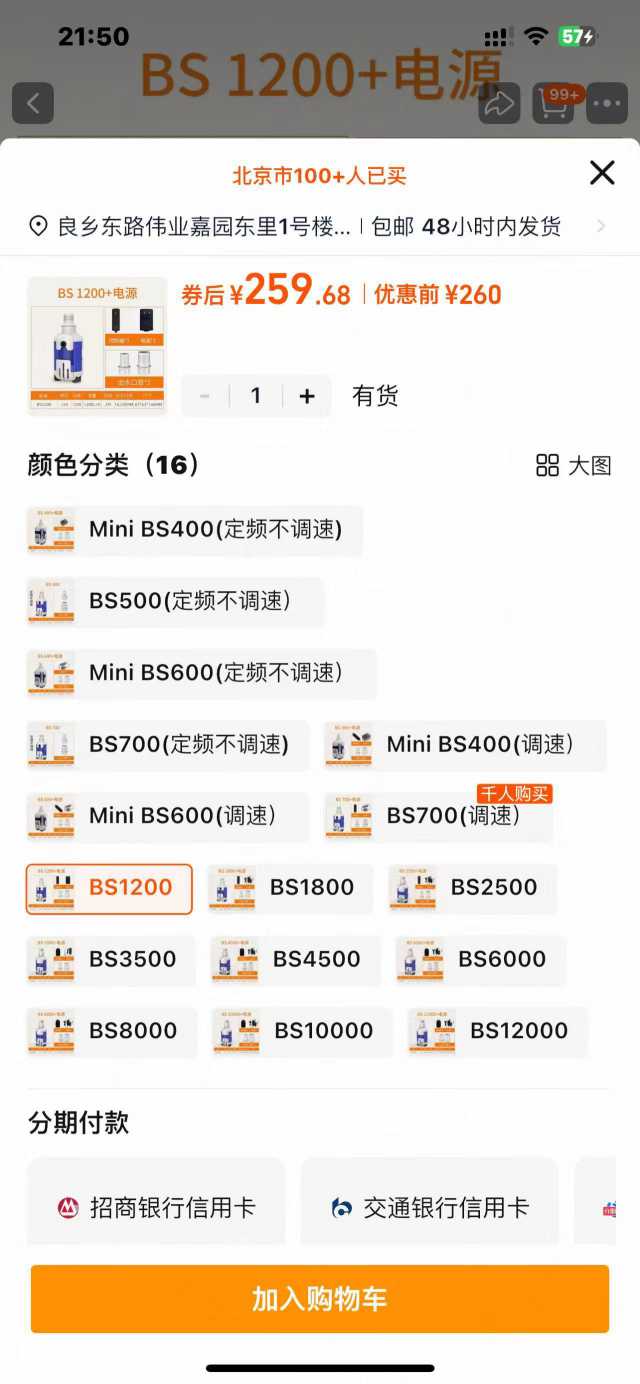Select the BS1800 model
This screenshot has height=1384, width=640.
click(x=290, y=888)
